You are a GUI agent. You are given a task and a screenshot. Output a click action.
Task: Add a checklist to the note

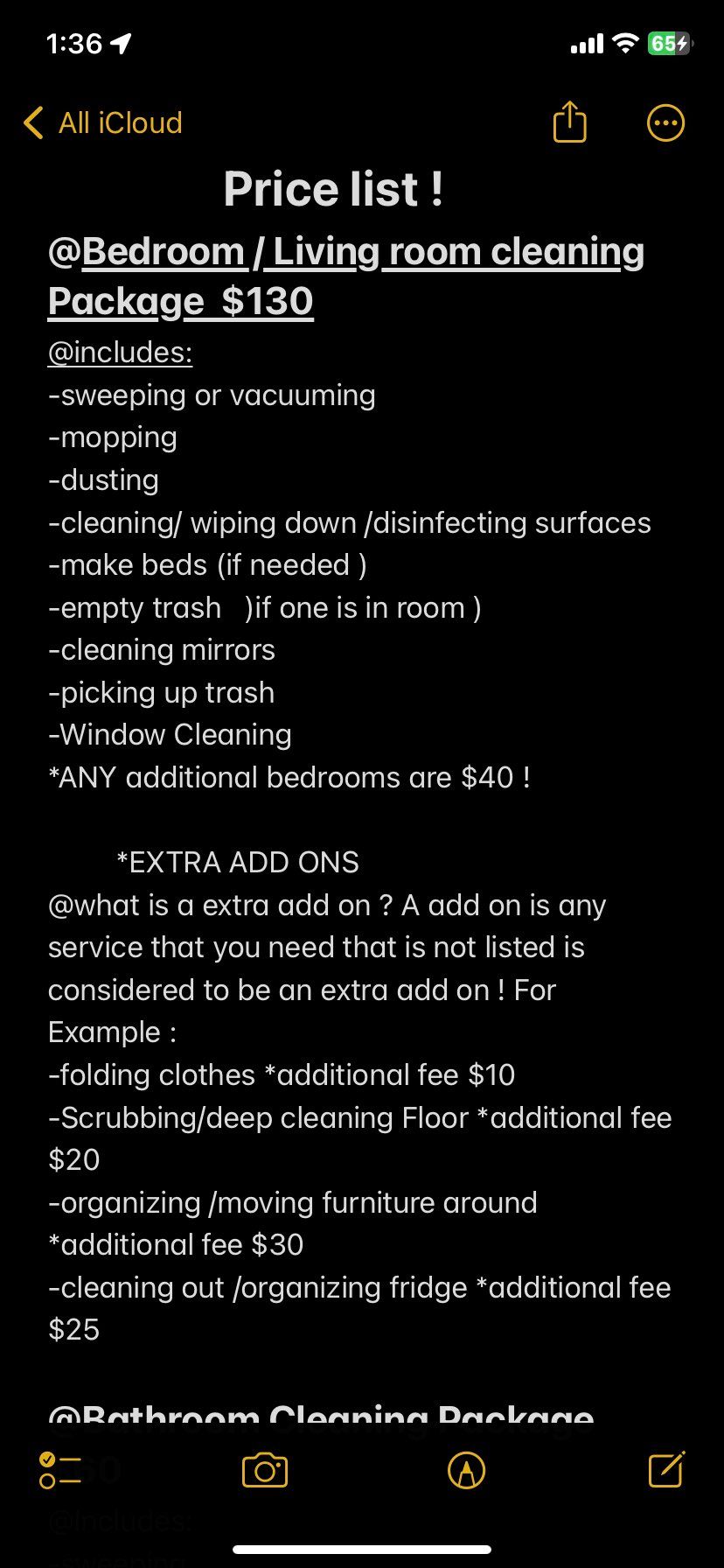[59, 1470]
